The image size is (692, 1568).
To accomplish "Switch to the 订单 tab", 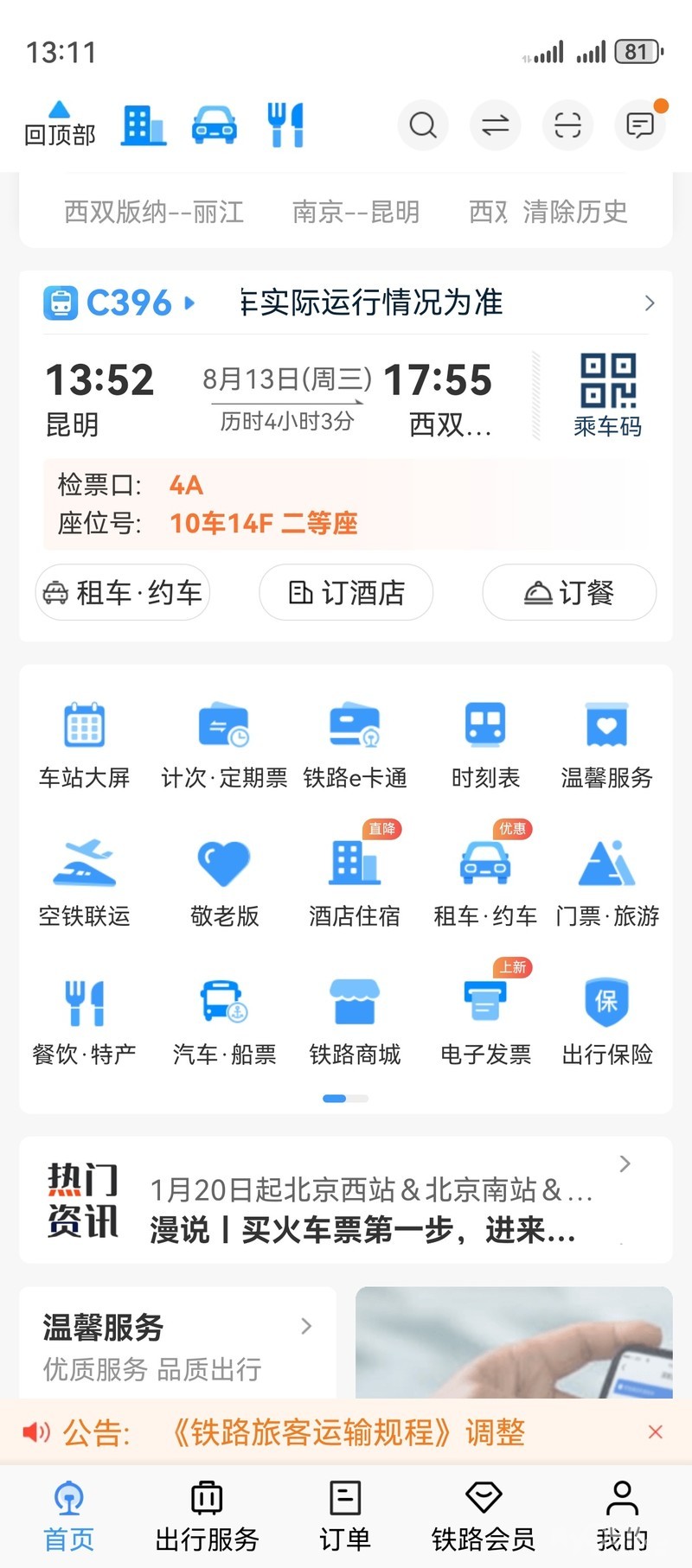I will 345,1515.
